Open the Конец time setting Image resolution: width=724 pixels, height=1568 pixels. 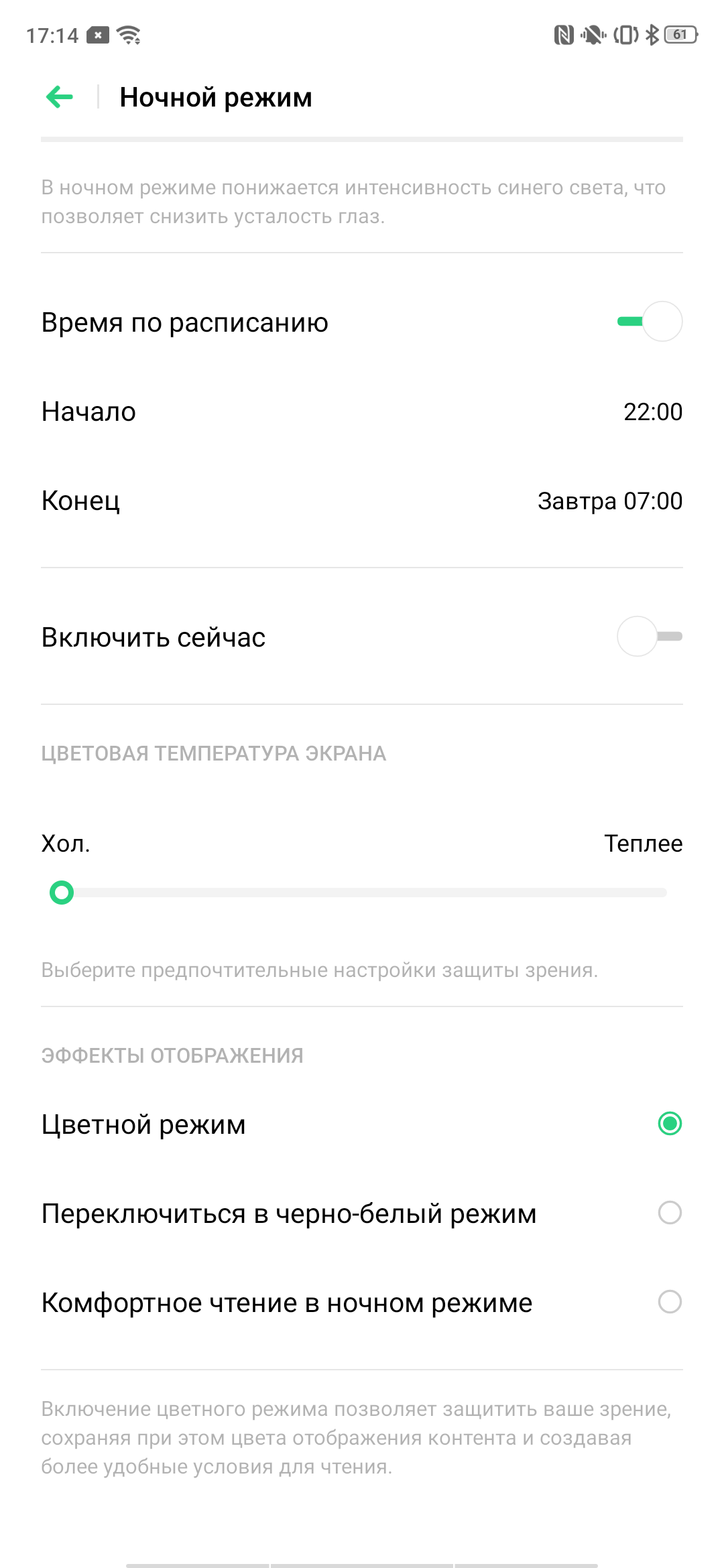[x=362, y=501]
